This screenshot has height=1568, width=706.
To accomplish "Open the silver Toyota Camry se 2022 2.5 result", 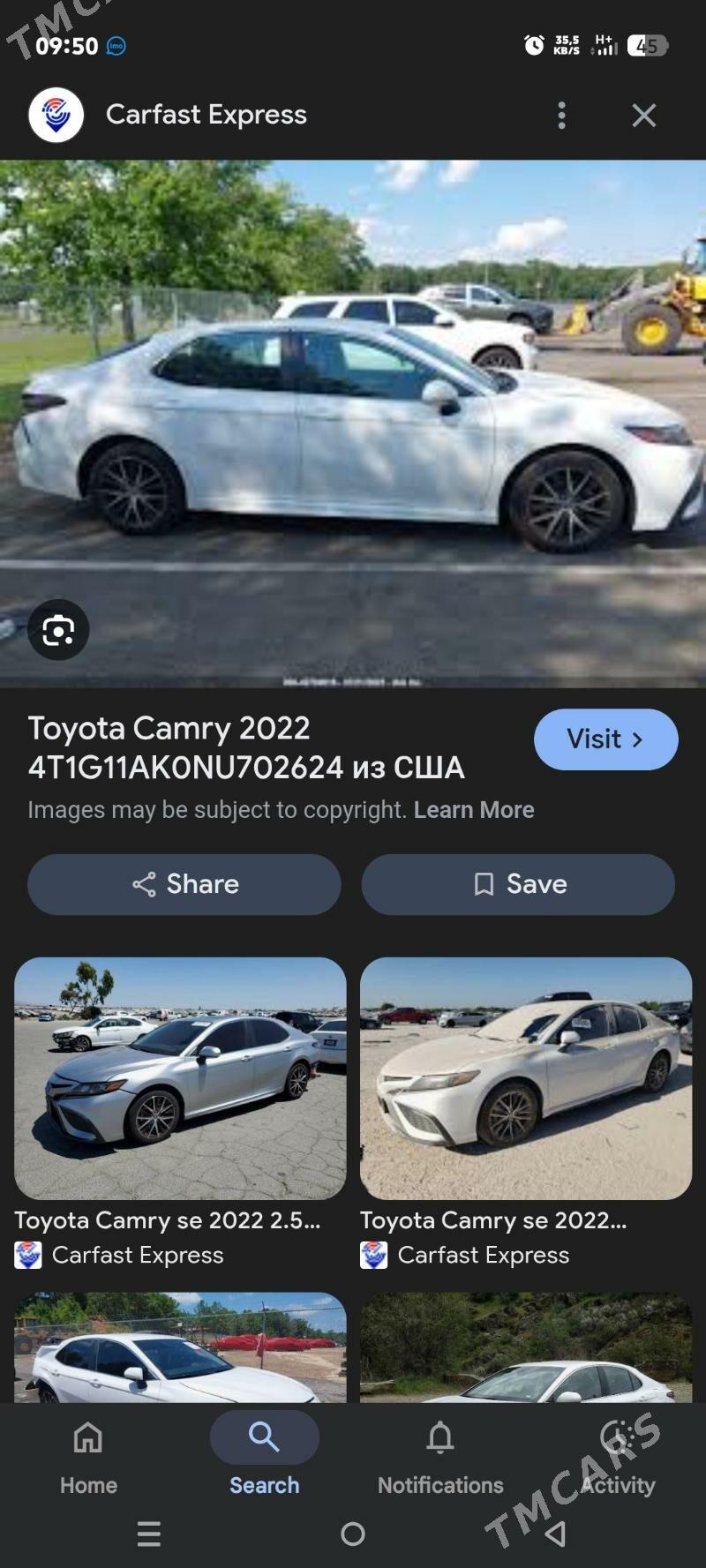I will click(x=180, y=1078).
